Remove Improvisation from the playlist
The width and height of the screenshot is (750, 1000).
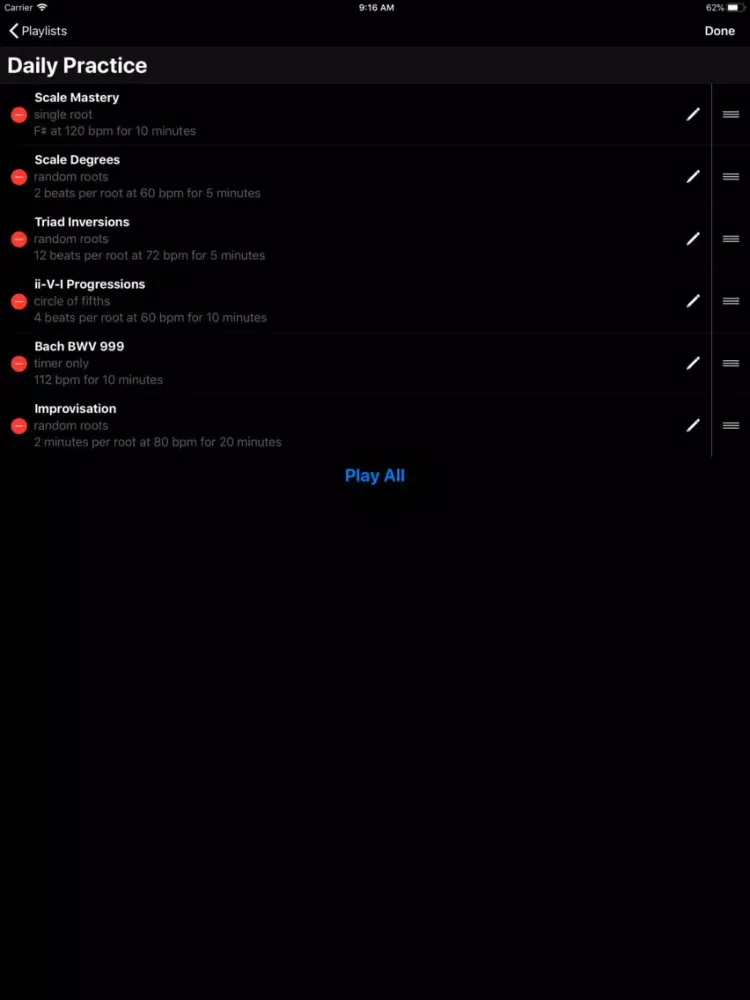[18, 426]
